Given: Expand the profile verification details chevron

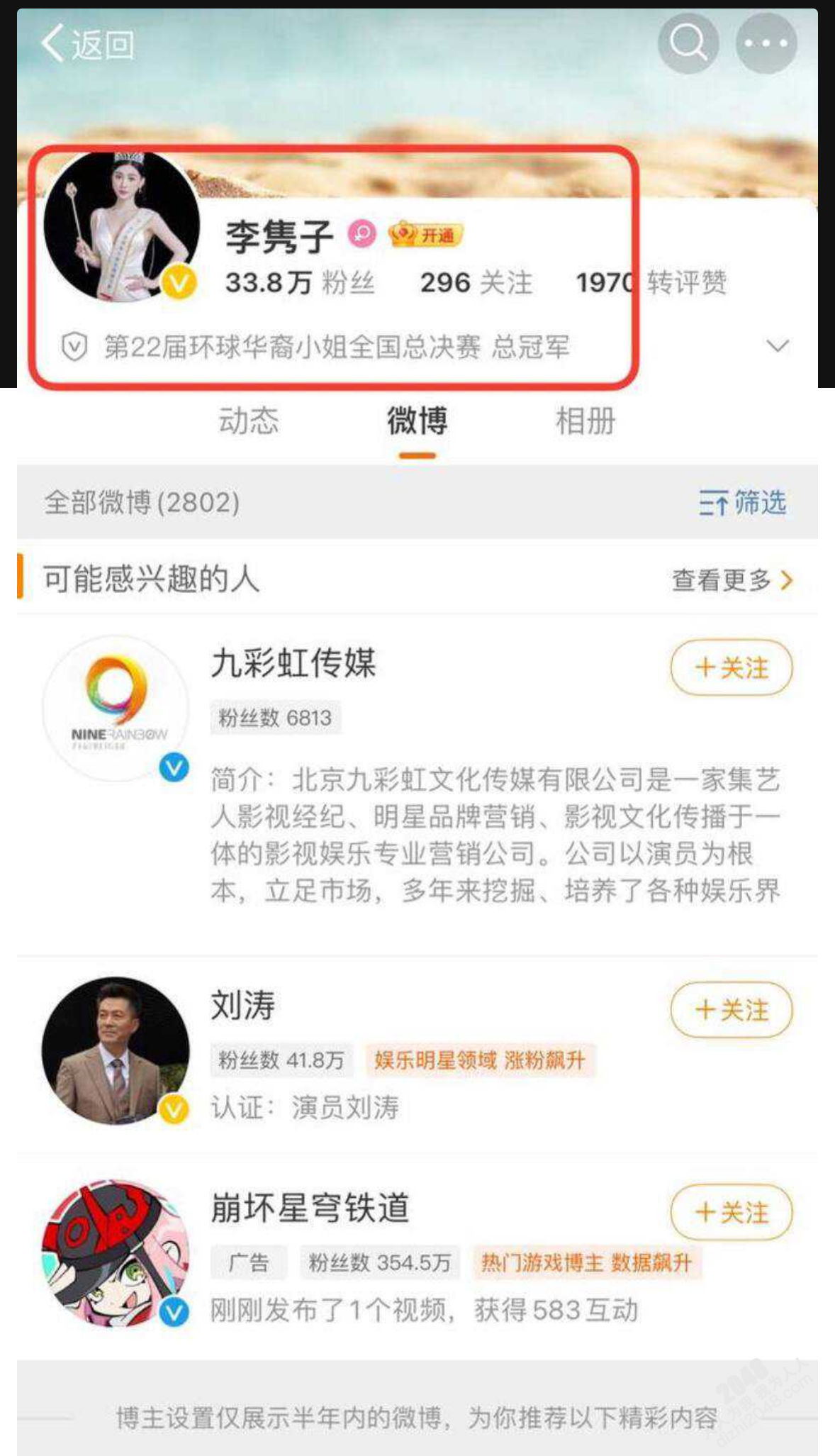Looking at the screenshot, I should tap(778, 346).
